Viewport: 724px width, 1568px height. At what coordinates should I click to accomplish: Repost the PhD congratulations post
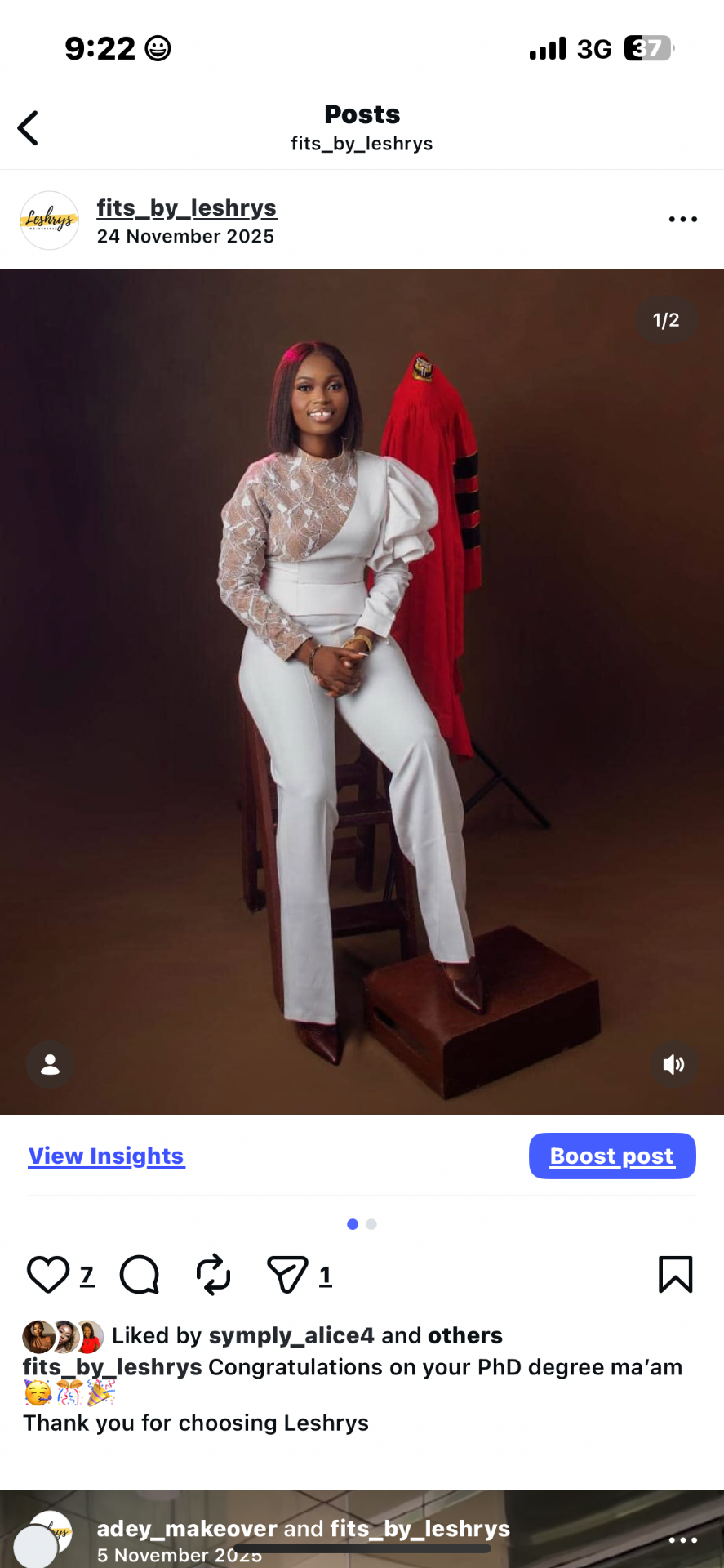(x=214, y=1275)
